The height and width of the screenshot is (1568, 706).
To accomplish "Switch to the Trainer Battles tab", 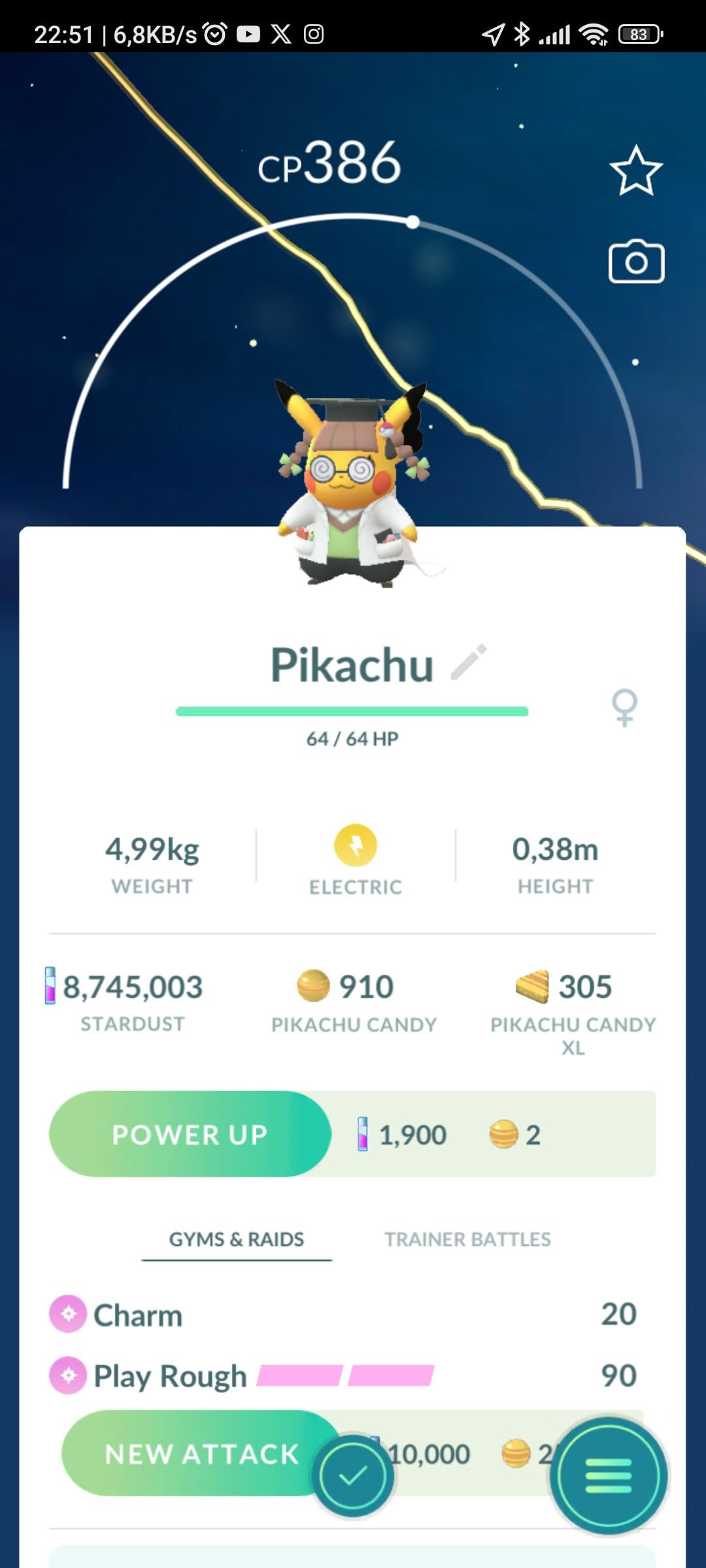I will [467, 1239].
